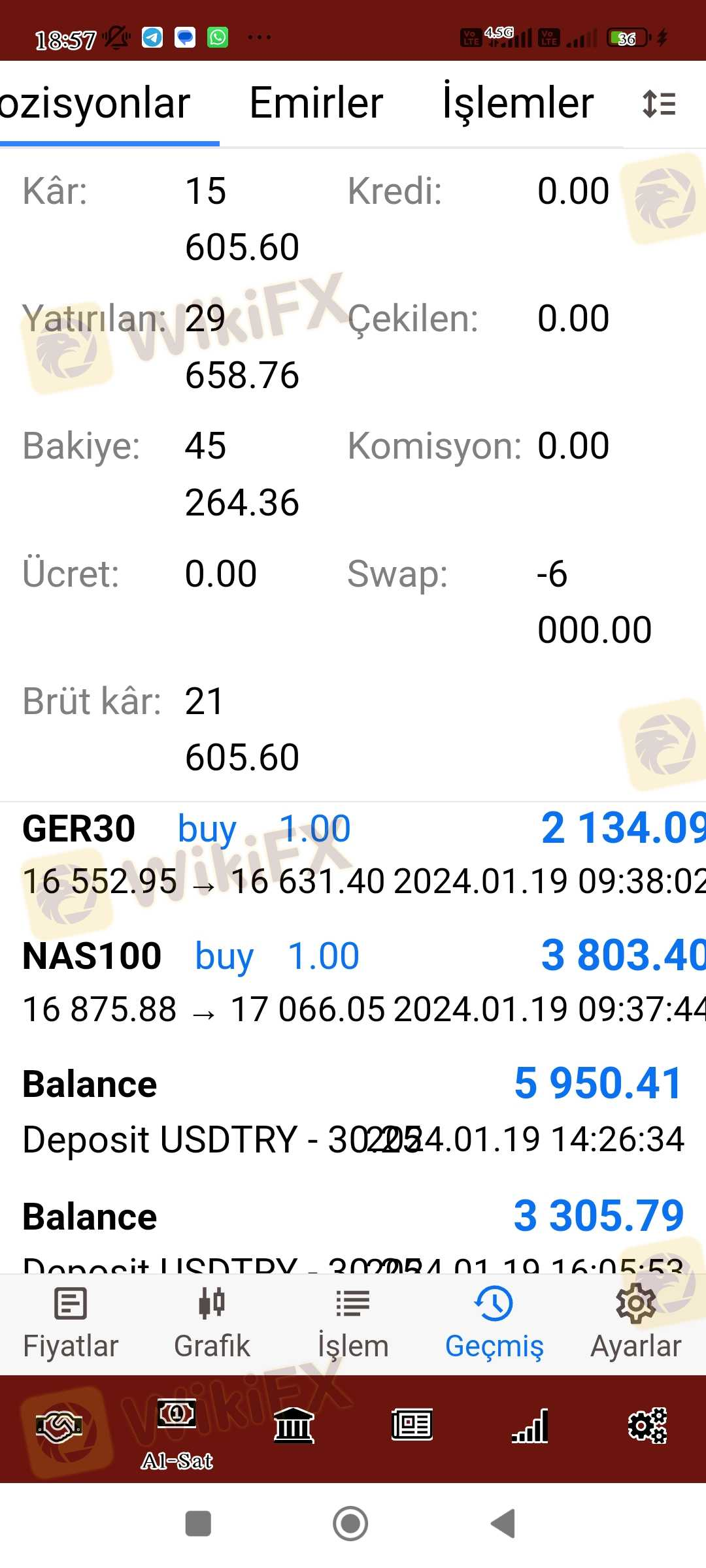Open the gears icon in red bar
706x1568 pixels.
(647, 1426)
